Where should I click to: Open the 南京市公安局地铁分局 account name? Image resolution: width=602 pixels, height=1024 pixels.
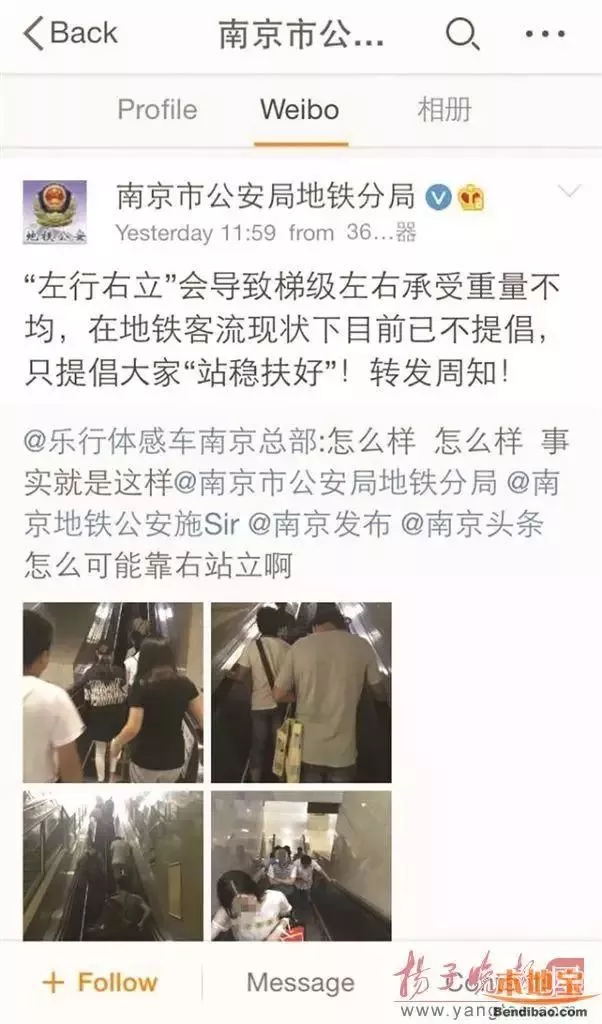point(266,197)
